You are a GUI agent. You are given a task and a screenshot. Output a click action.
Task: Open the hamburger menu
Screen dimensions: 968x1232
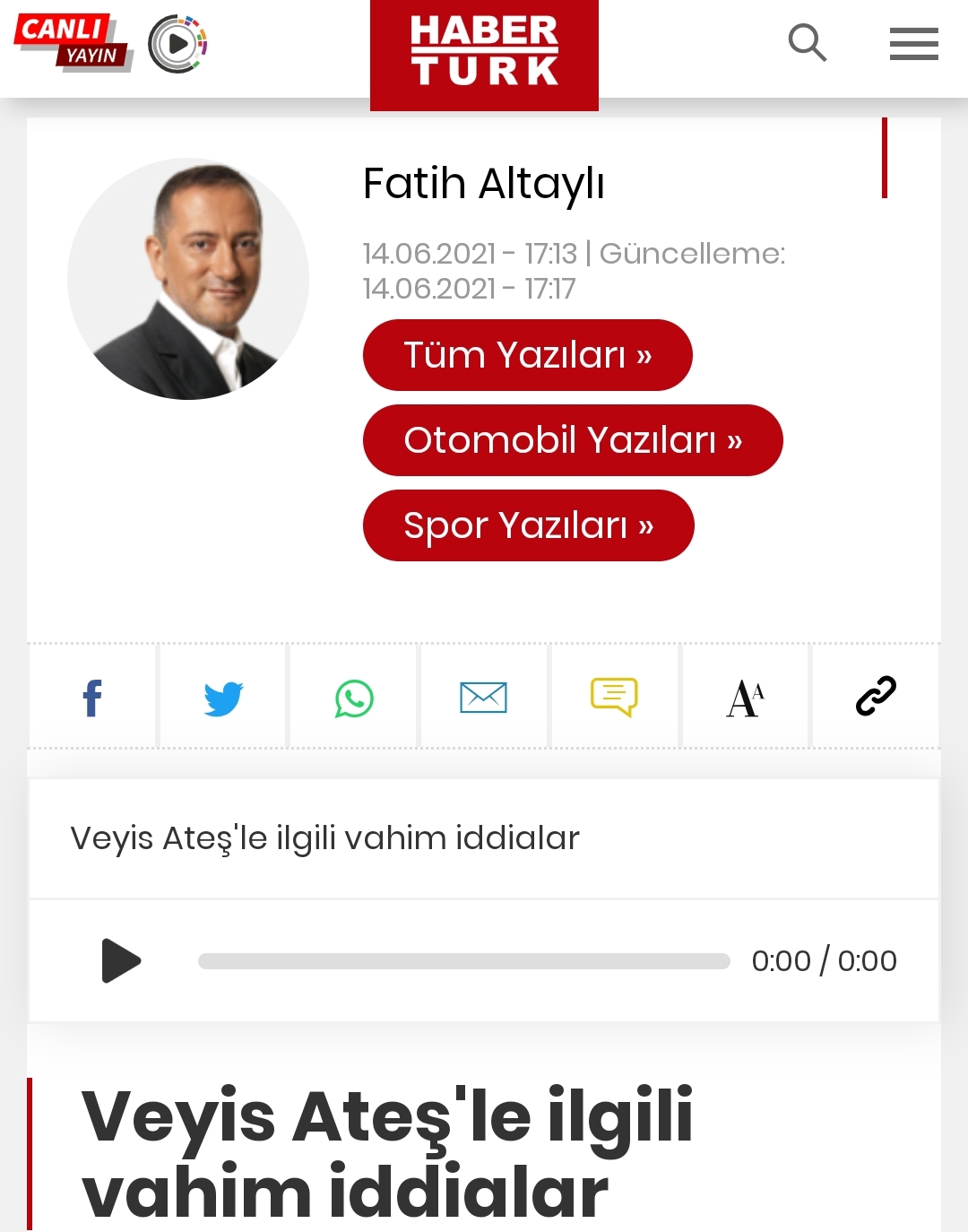913,43
